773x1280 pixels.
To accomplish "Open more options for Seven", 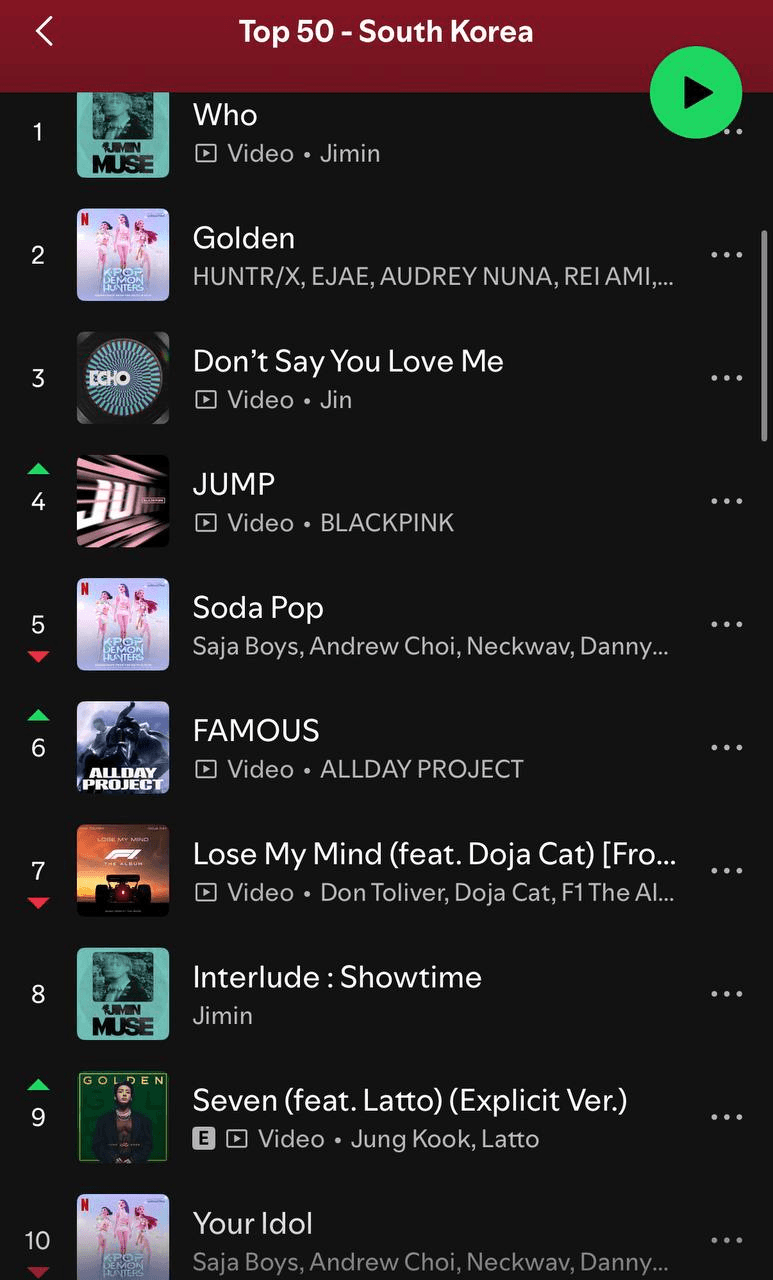I will [x=726, y=1117].
